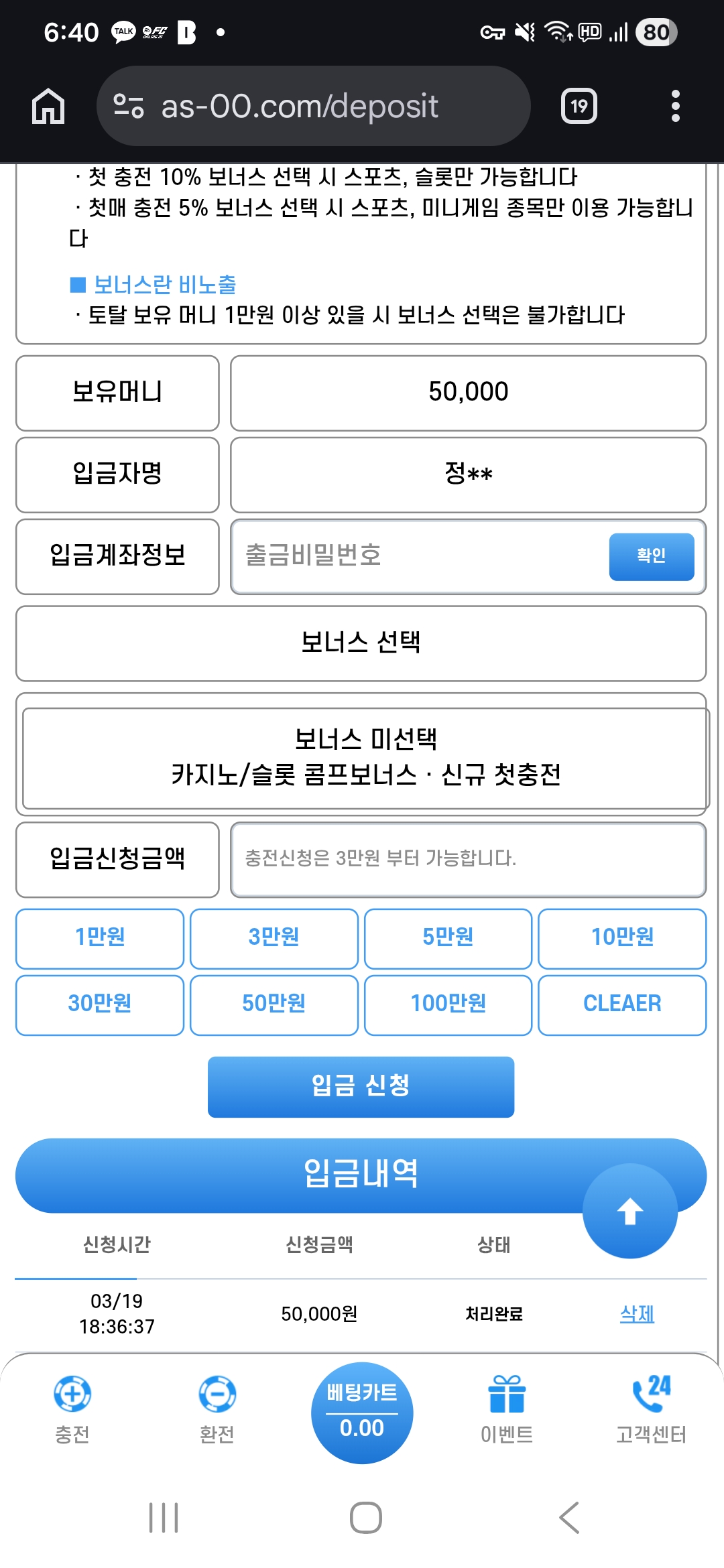The height and width of the screenshot is (1568, 724).
Task: Delete the 03/19 deposit record via 삭제
Action: click(637, 1313)
